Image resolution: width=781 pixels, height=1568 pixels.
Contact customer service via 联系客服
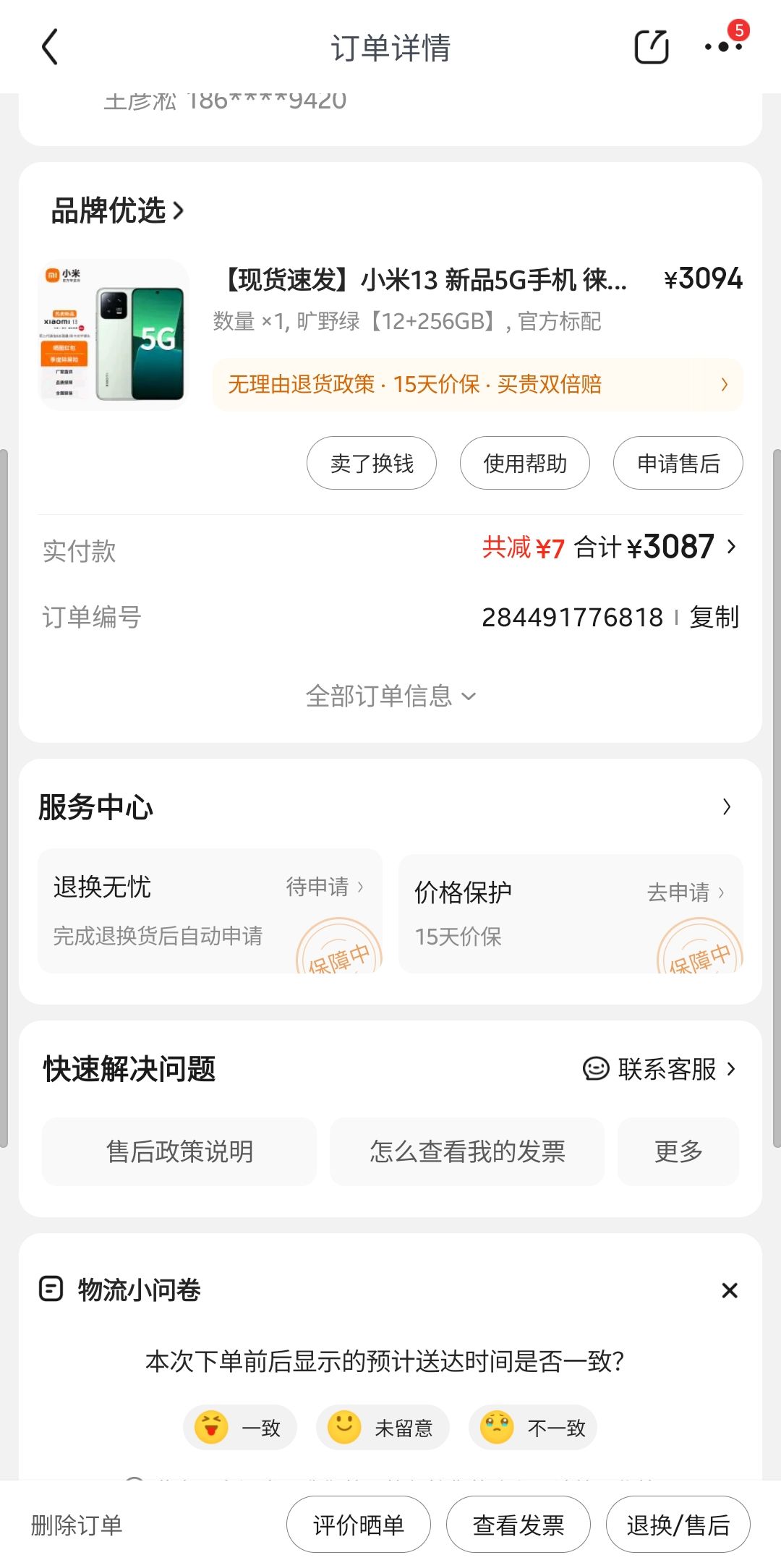coord(660,1069)
